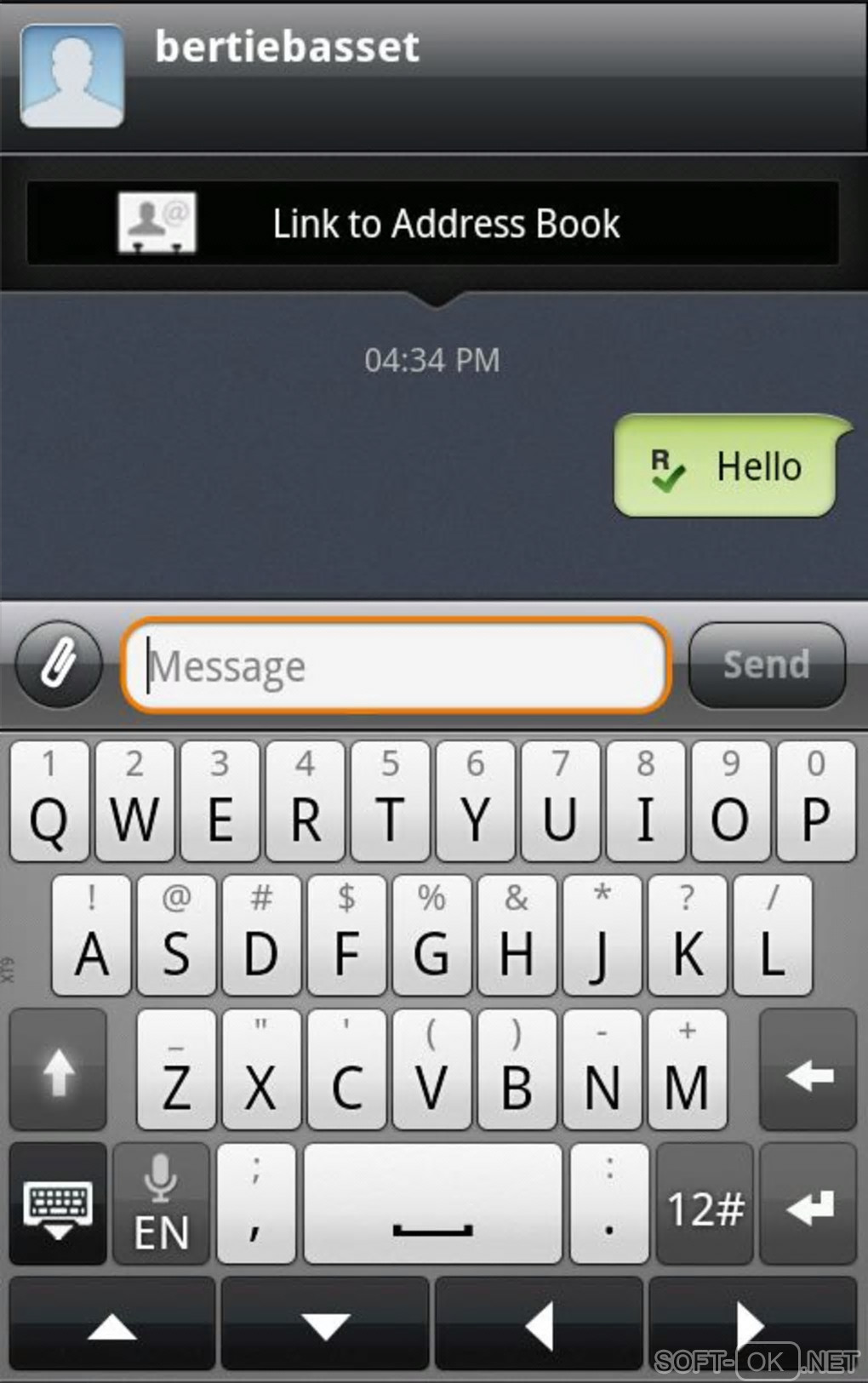Switch keyboard to 12# symbols
Screen dimensions: 868x1383
tap(705, 1205)
